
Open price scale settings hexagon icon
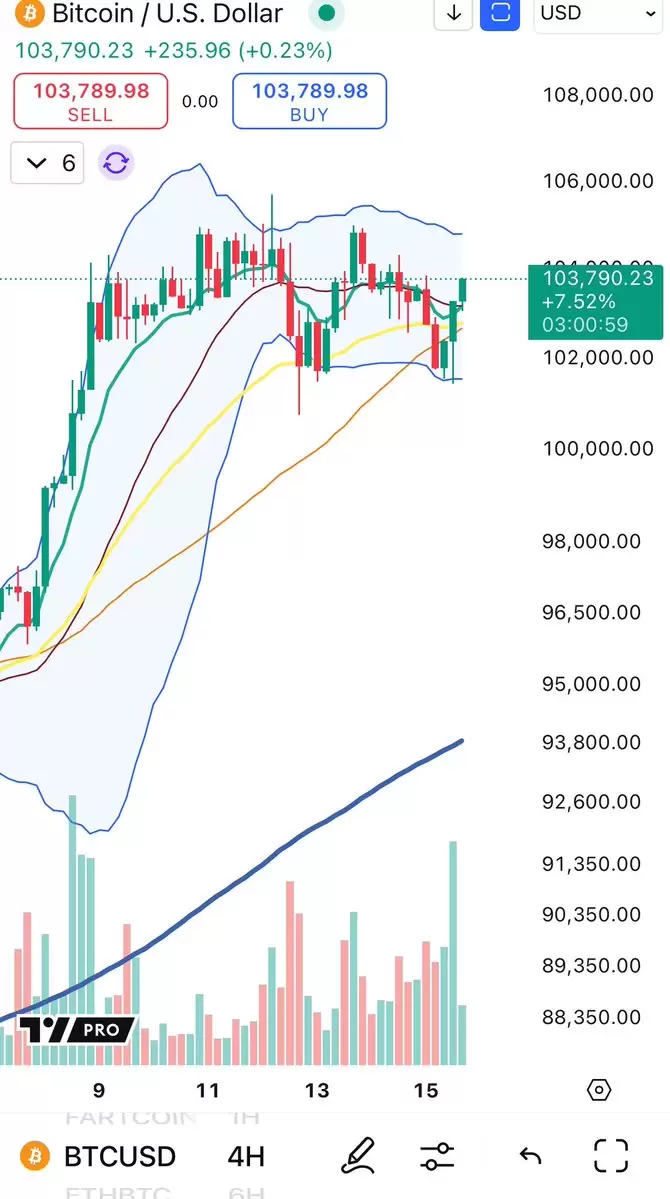point(599,1090)
